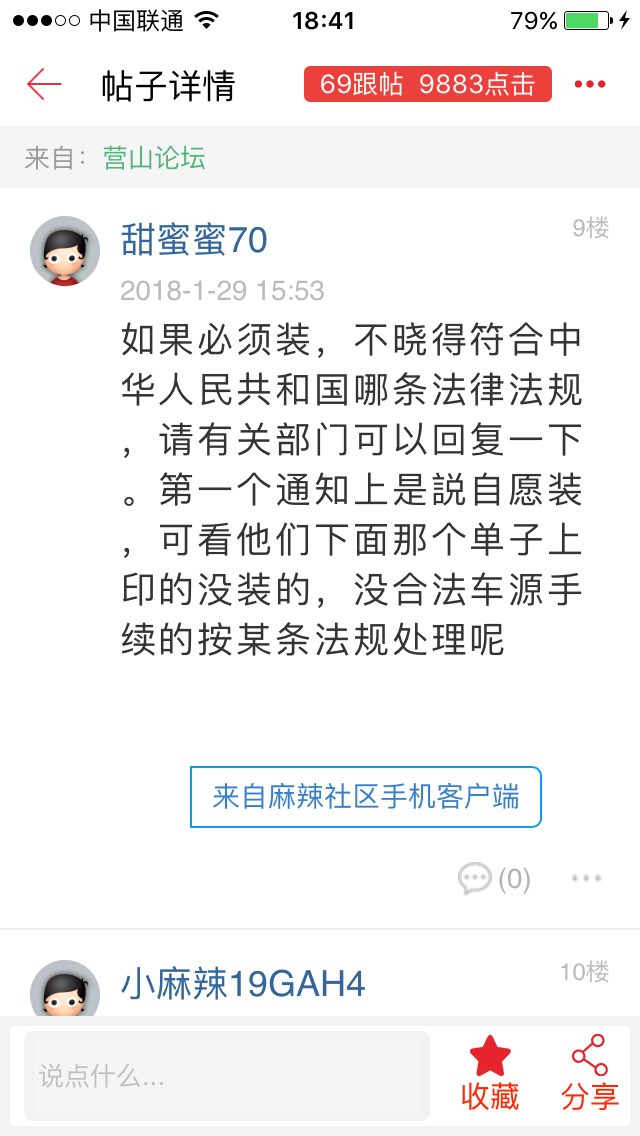Open username 小麻辣19GAH4
Image resolution: width=640 pixels, height=1136 pixels.
243,984
